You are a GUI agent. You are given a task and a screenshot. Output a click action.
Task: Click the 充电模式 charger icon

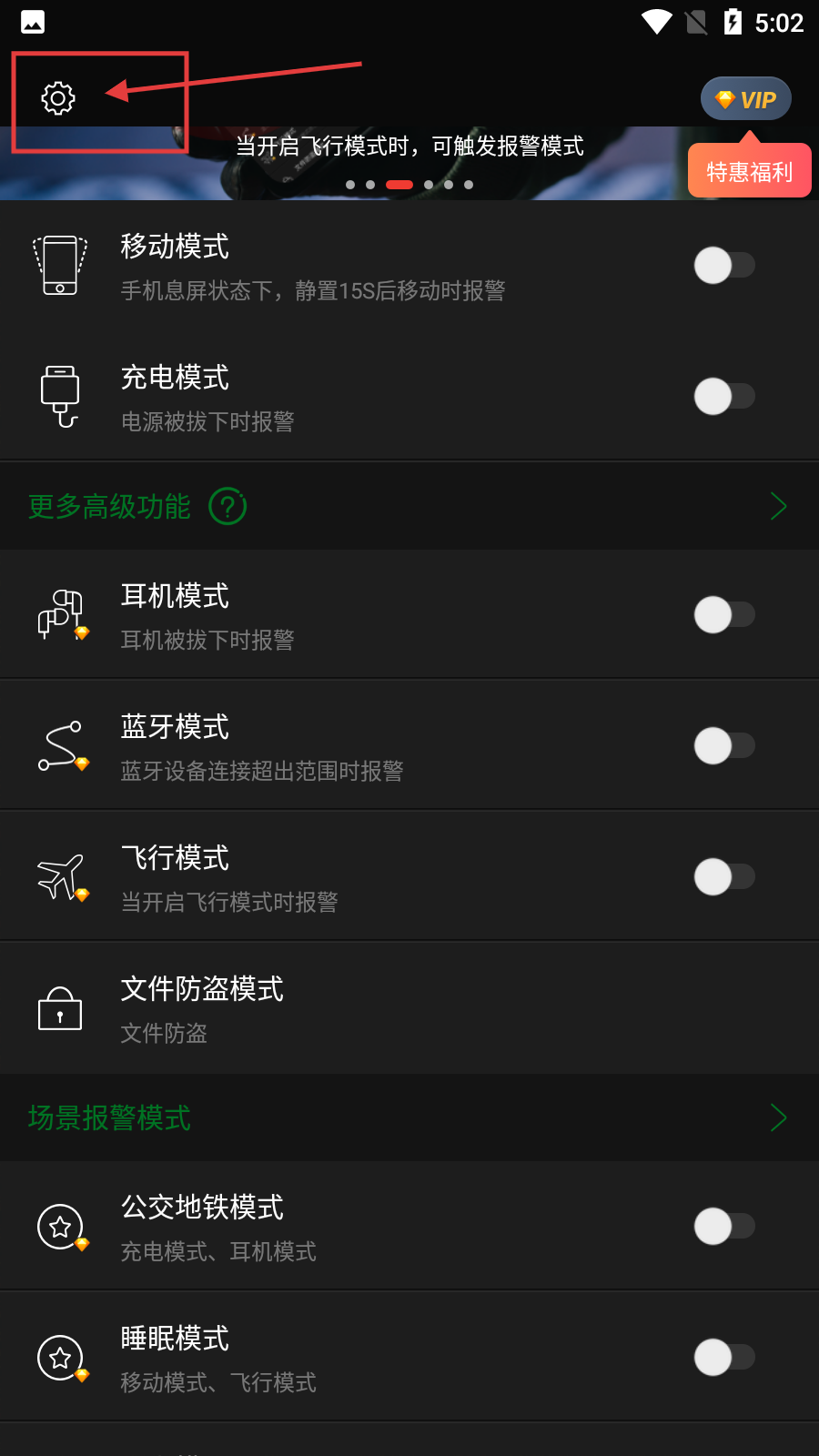click(x=59, y=397)
